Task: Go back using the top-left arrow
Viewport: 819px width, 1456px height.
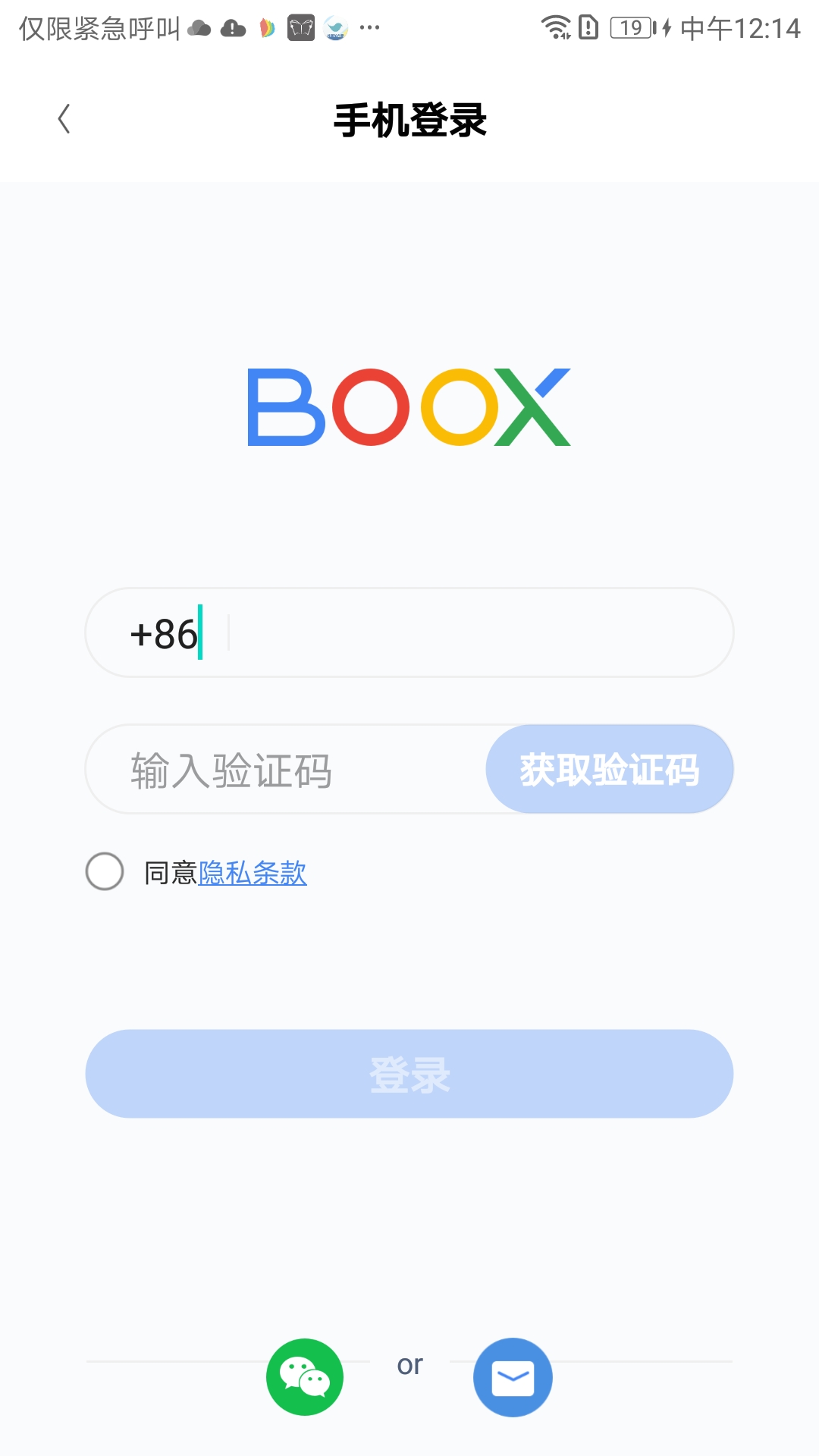Action: [64, 119]
